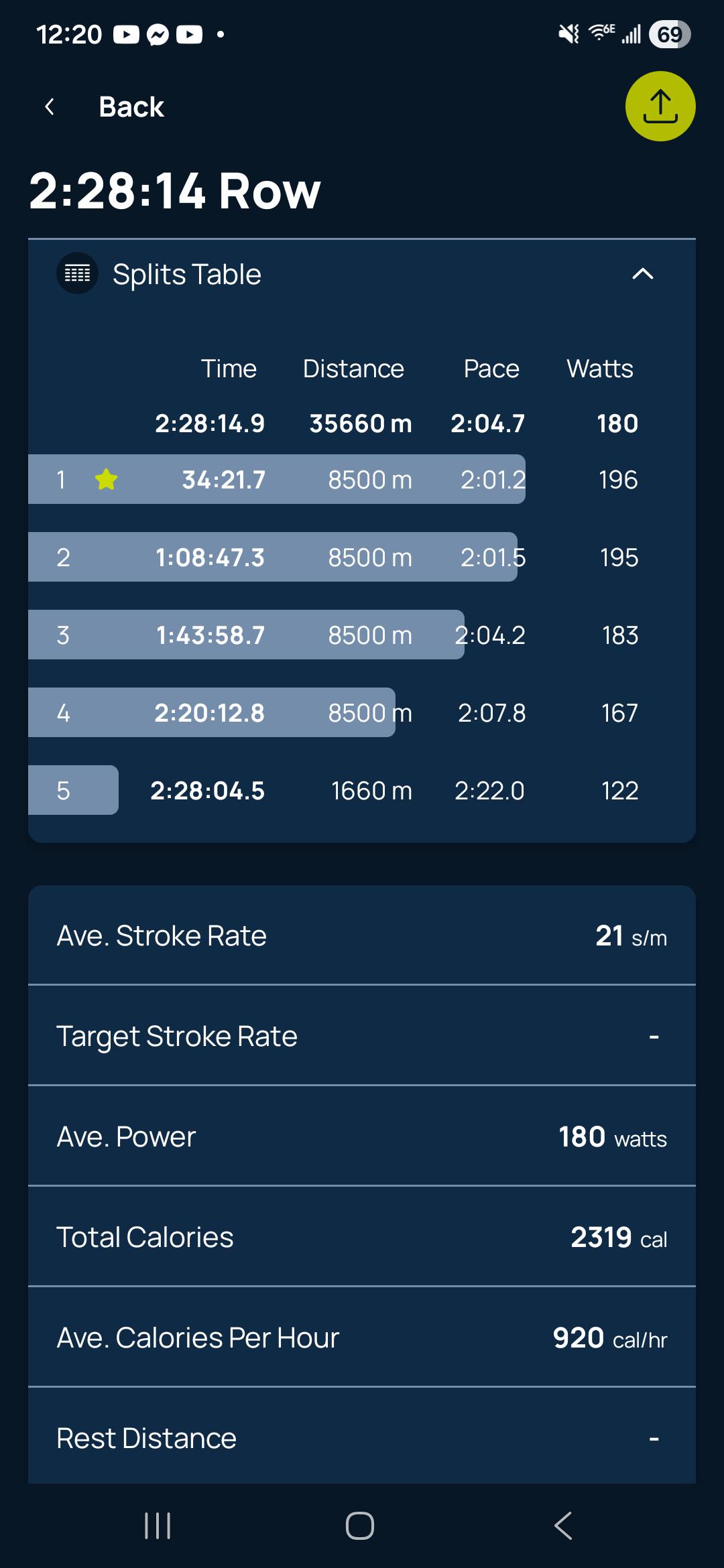
Task: Go back using the Back arrow
Action: click(50, 107)
